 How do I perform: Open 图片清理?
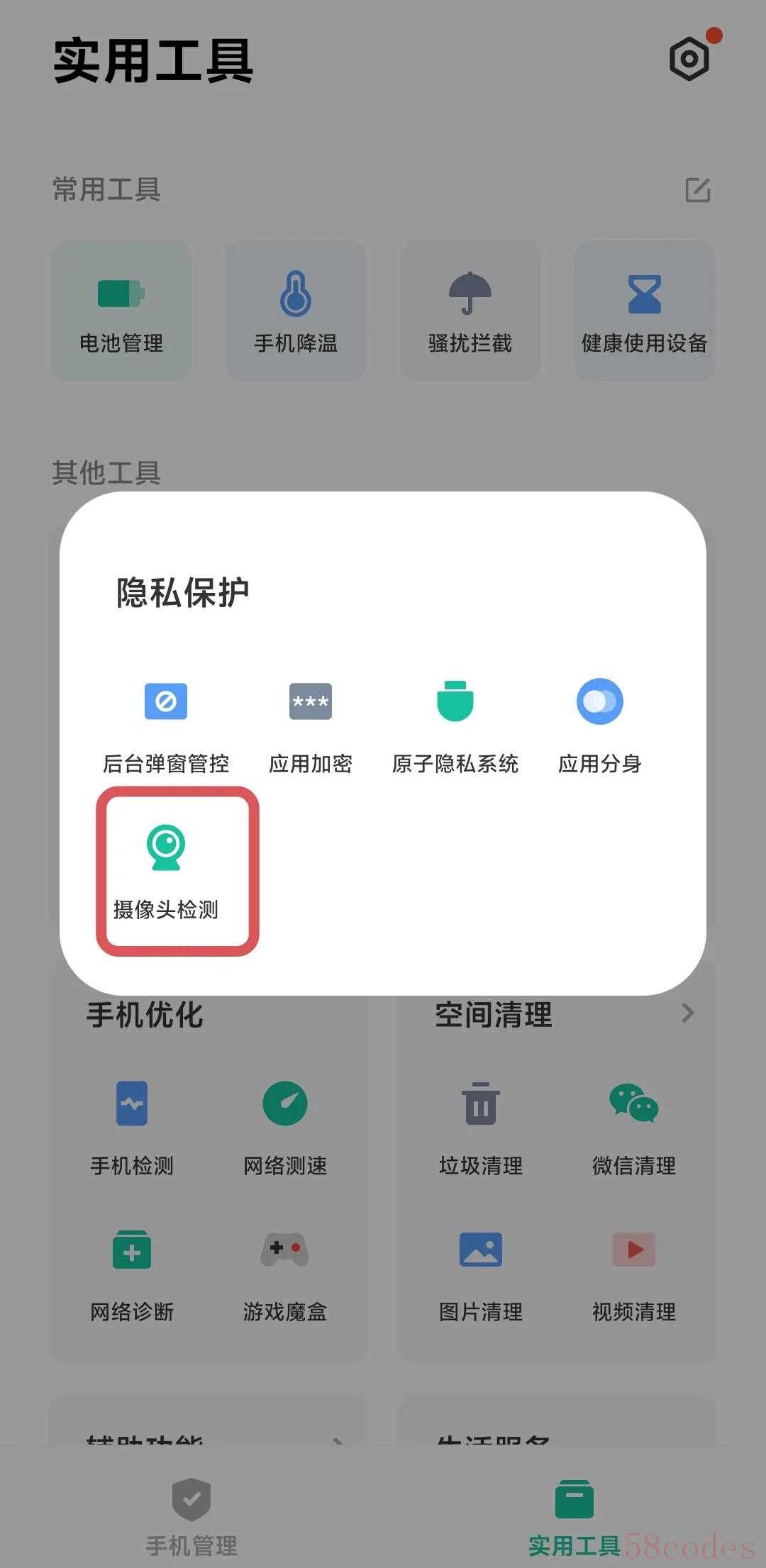(481, 1274)
